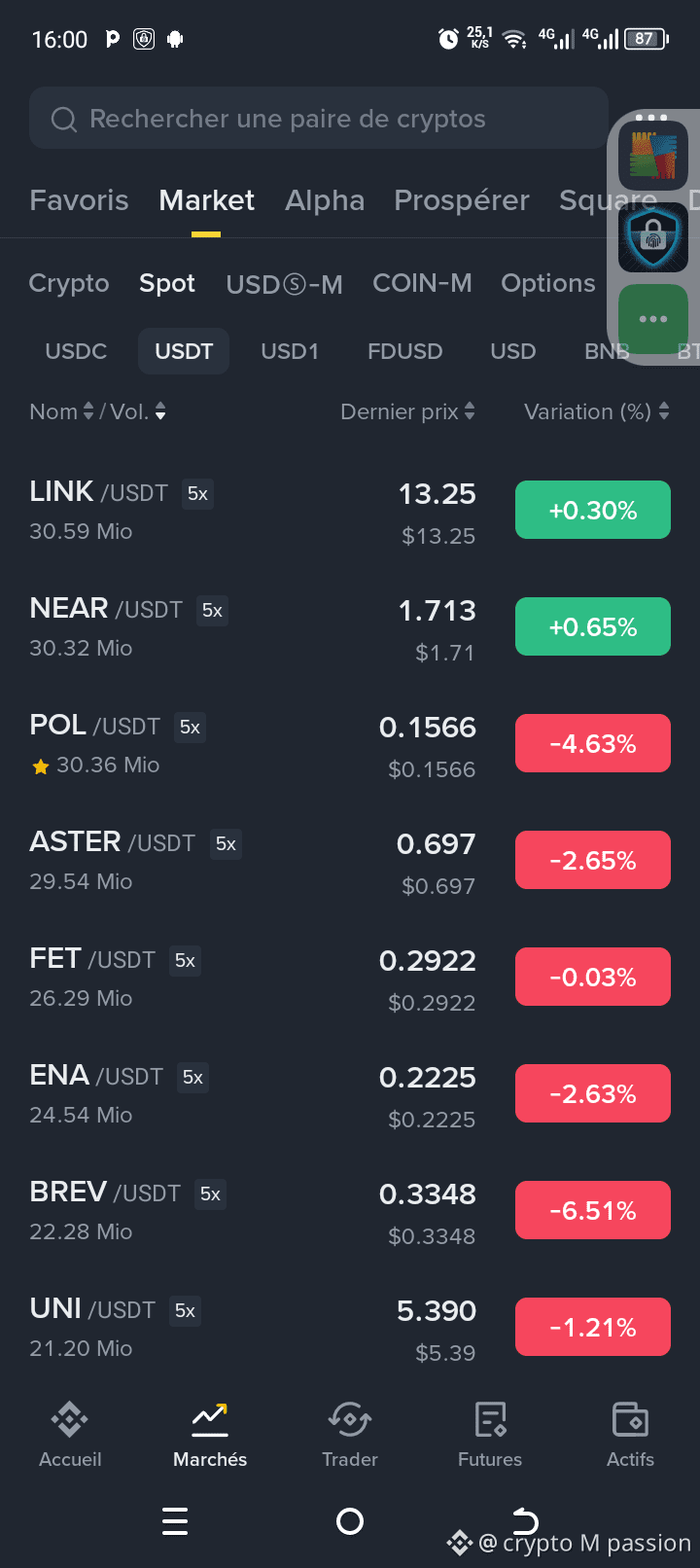Click the search magnifier icon
The height and width of the screenshot is (1568, 700).
[x=63, y=118]
